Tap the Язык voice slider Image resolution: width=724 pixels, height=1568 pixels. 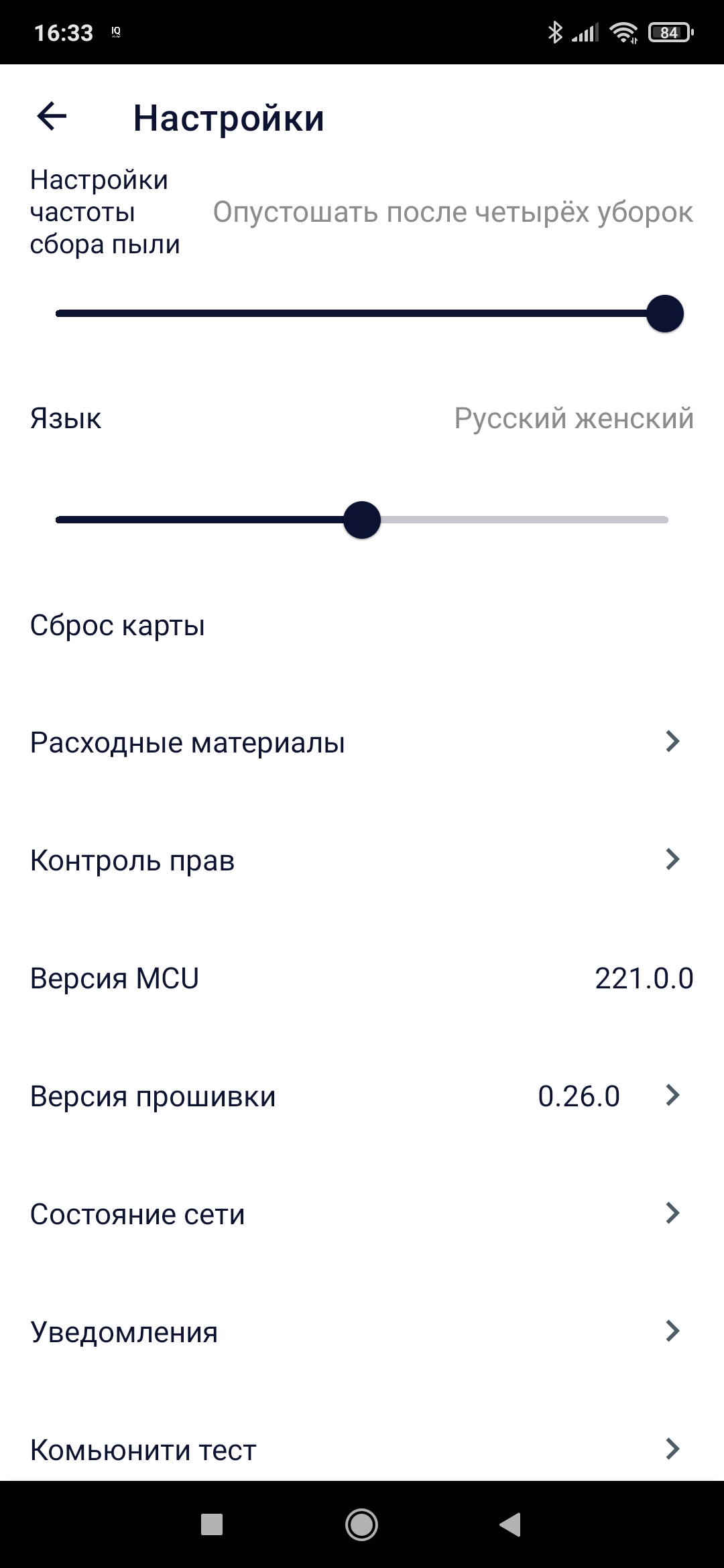(x=362, y=520)
